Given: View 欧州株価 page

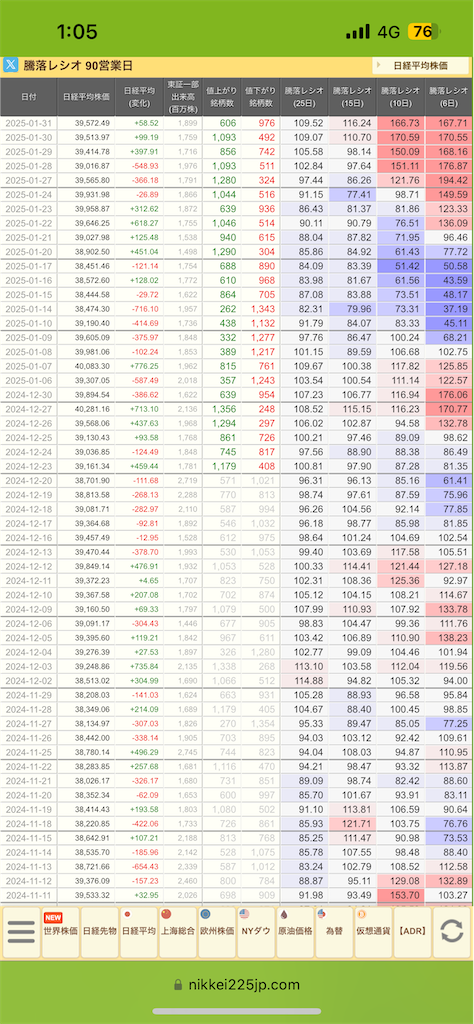Looking at the screenshot, I should pyautogui.click(x=217, y=932).
